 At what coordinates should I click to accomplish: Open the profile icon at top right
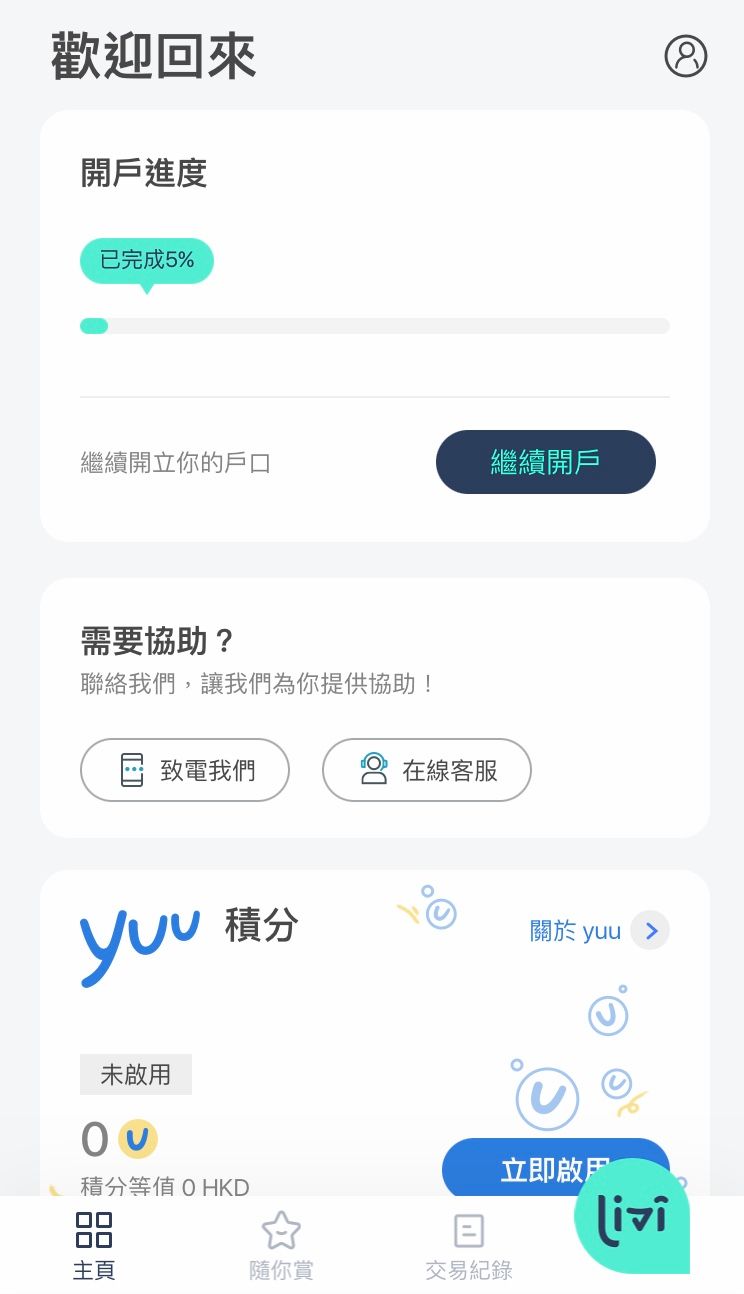pyautogui.click(x=686, y=56)
